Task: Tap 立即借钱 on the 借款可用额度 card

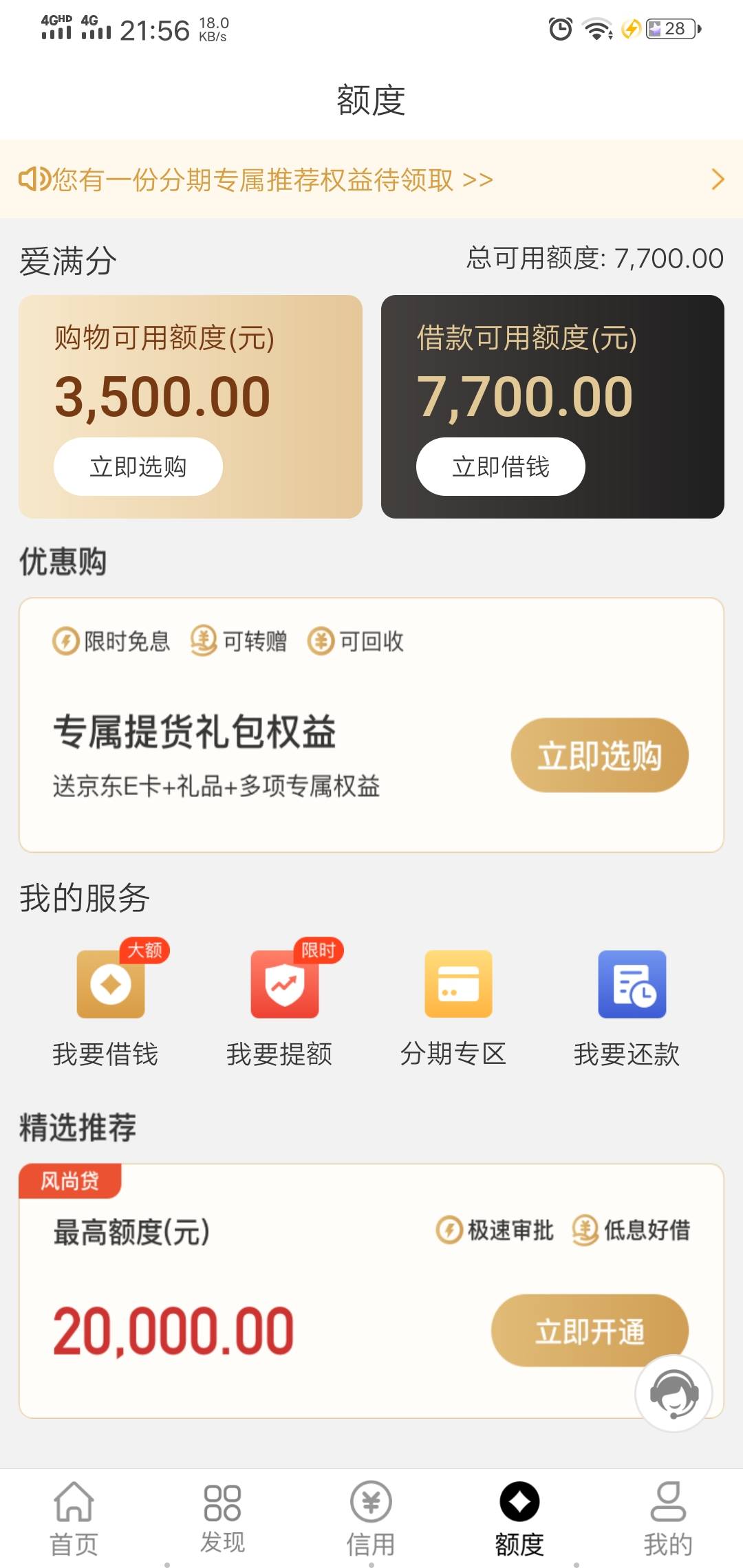Action: [500, 466]
